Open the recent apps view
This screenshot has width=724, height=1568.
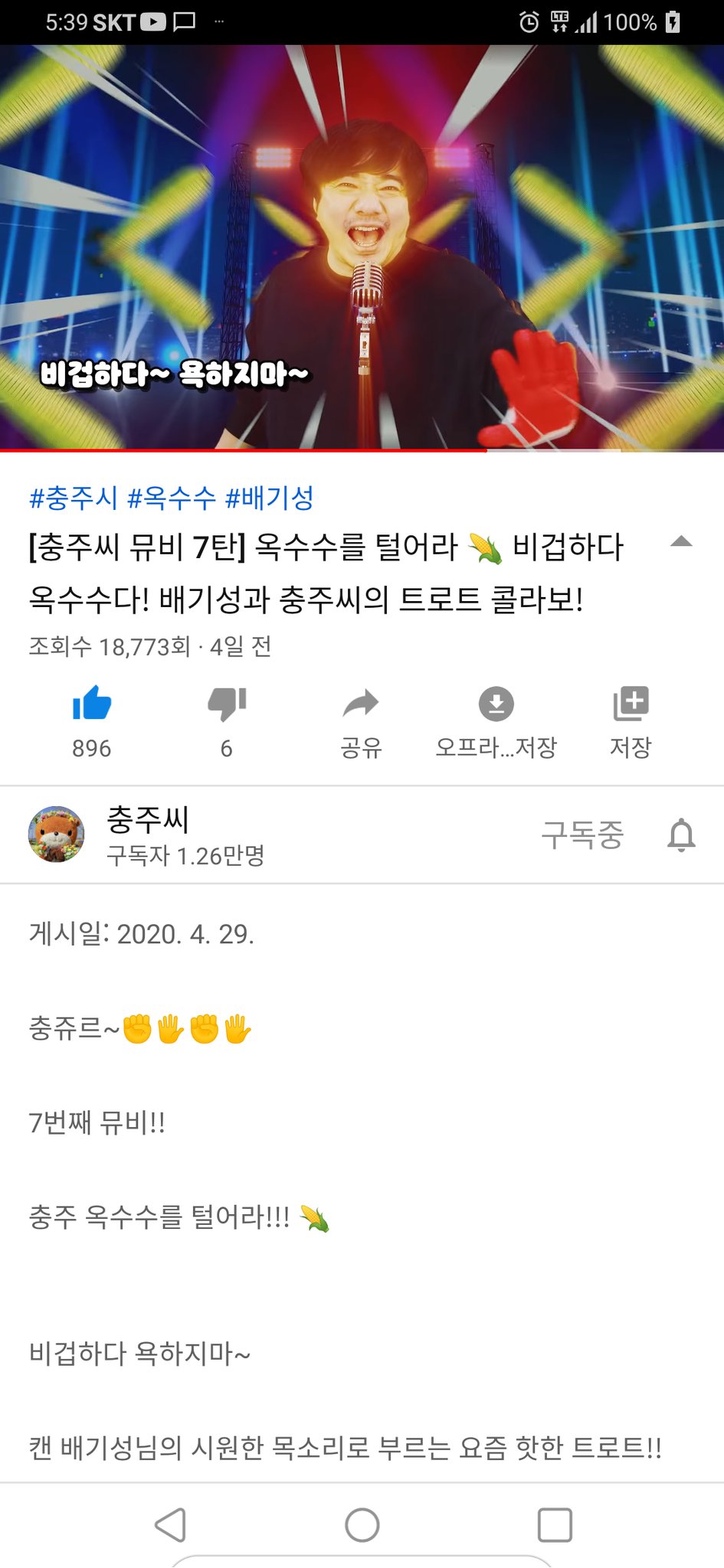click(x=555, y=1525)
